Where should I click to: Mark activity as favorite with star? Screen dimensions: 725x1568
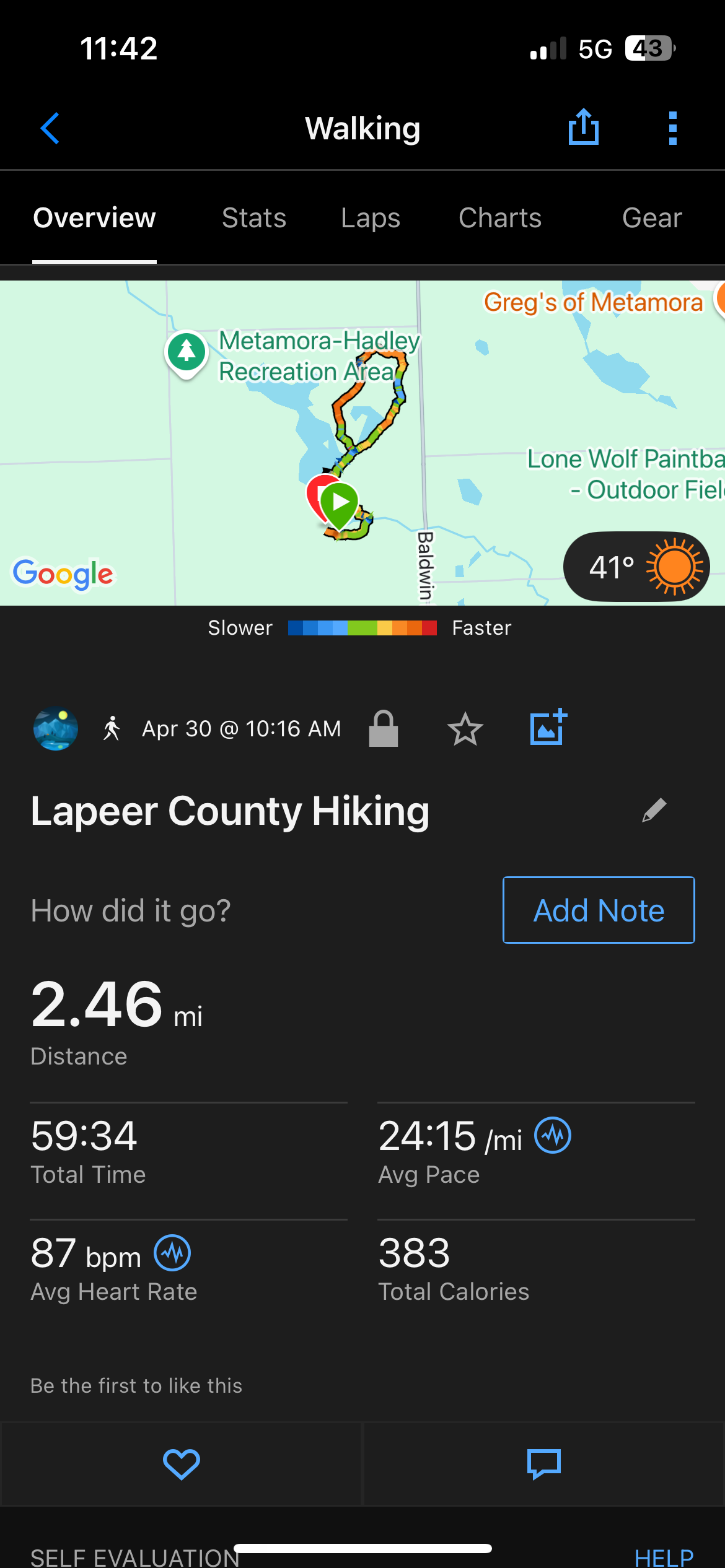[465, 729]
